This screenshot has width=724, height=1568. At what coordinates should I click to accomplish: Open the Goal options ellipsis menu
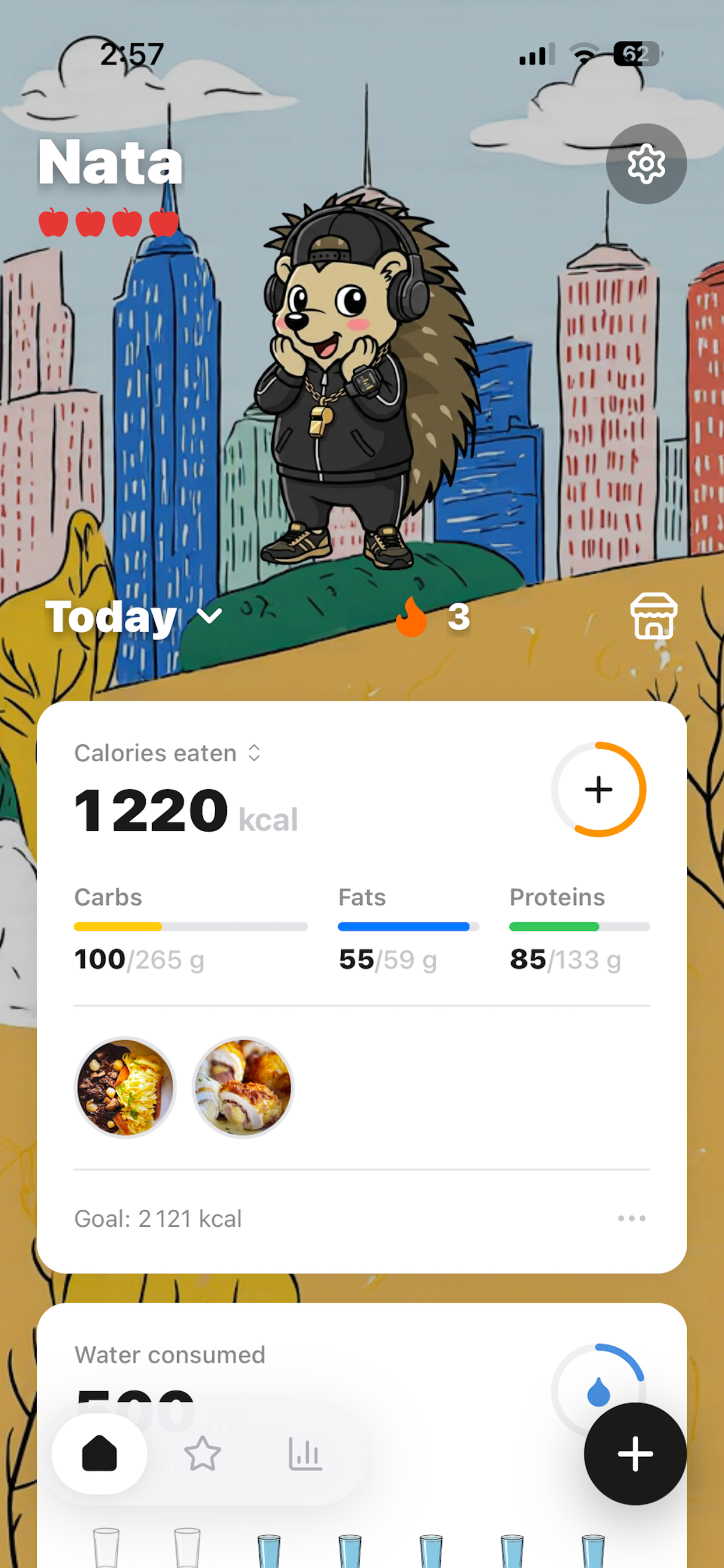click(x=631, y=1218)
